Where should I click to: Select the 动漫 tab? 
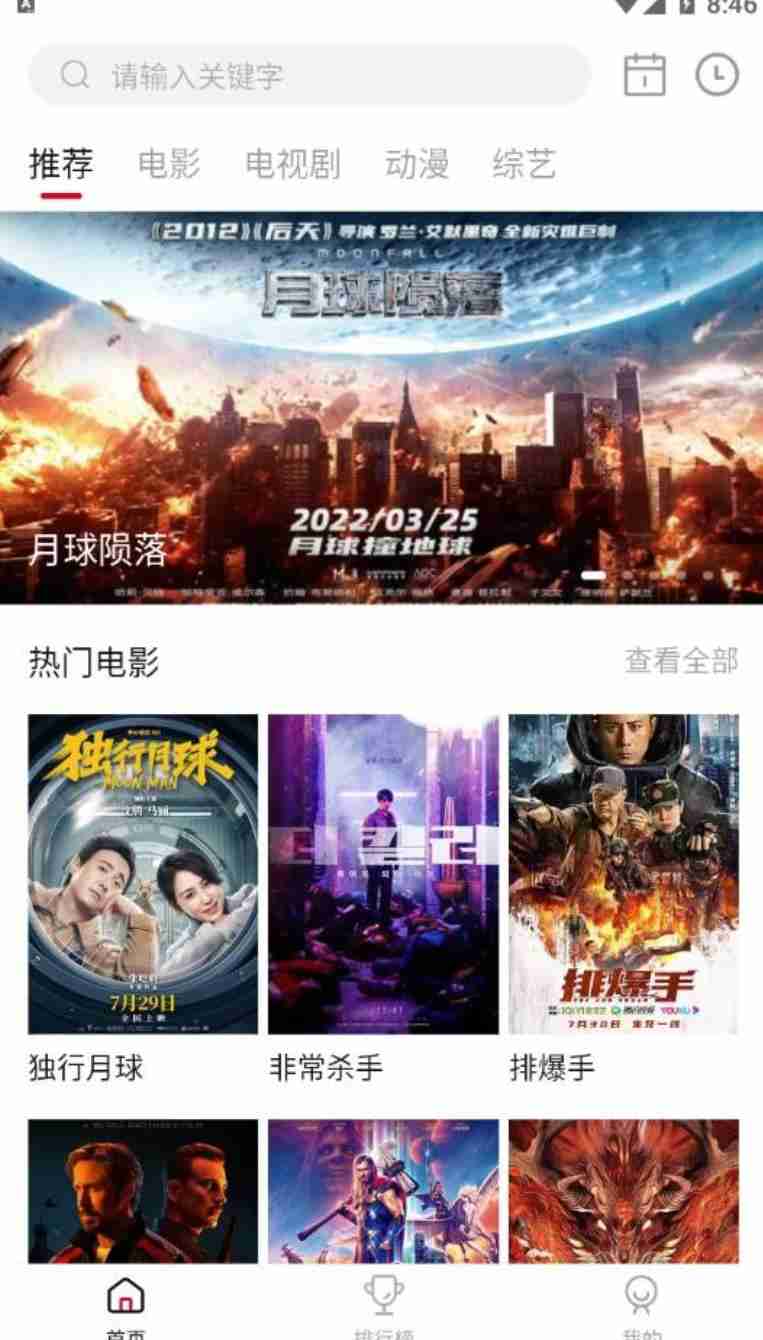tap(417, 163)
